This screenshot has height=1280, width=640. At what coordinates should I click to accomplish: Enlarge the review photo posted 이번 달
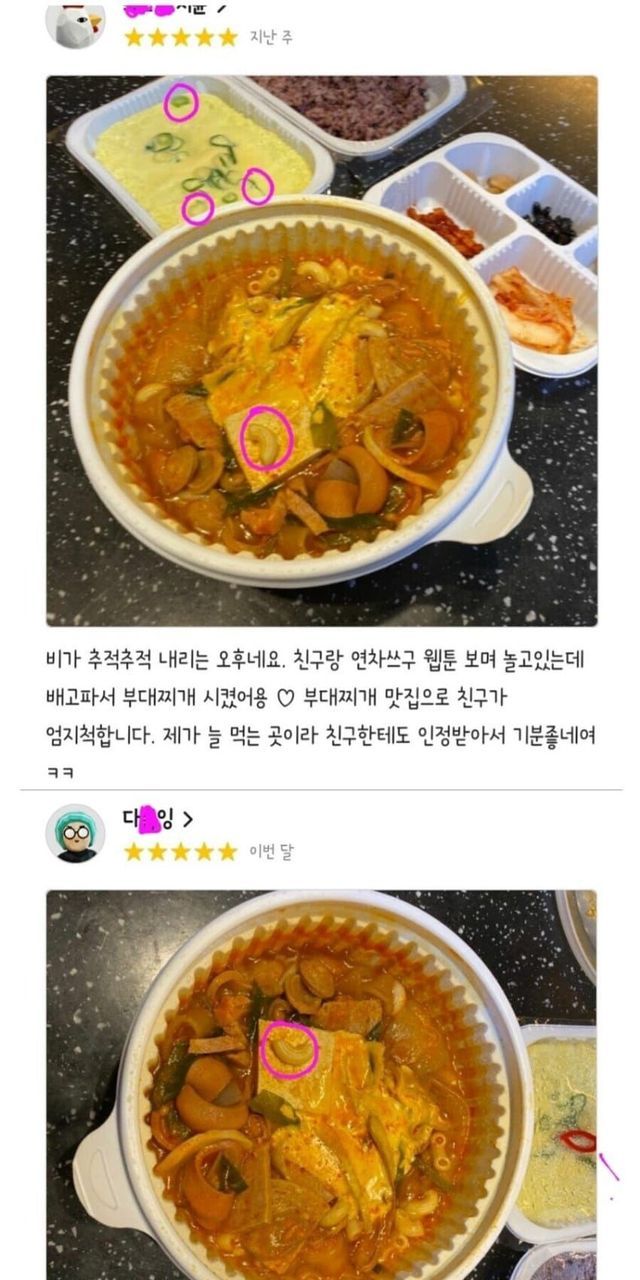321,1085
